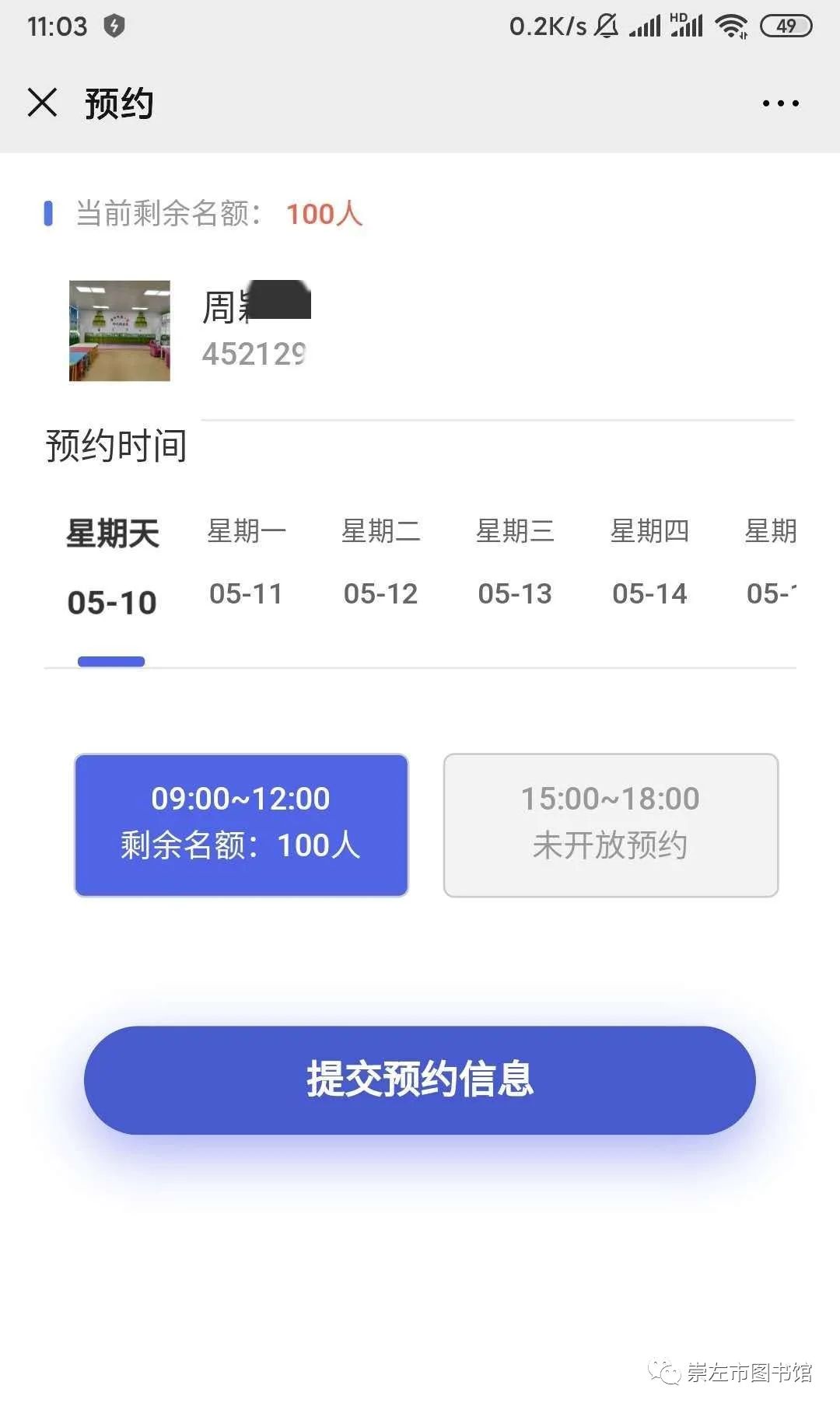840x1410 pixels.
Task: Submit with 提交预约信息 button
Action: [420, 1079]
